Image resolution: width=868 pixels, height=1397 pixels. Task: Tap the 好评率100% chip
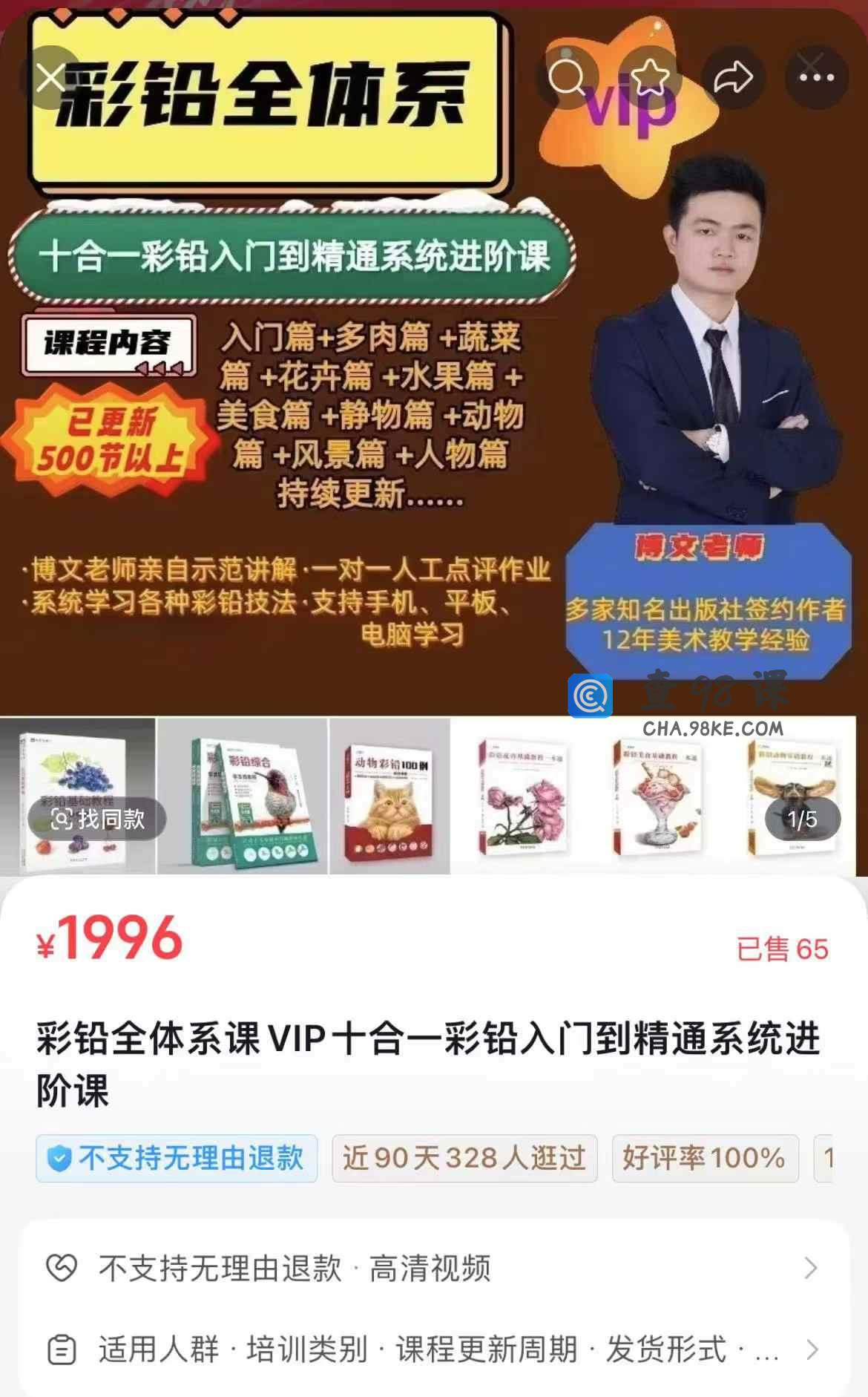[705, 1158]
